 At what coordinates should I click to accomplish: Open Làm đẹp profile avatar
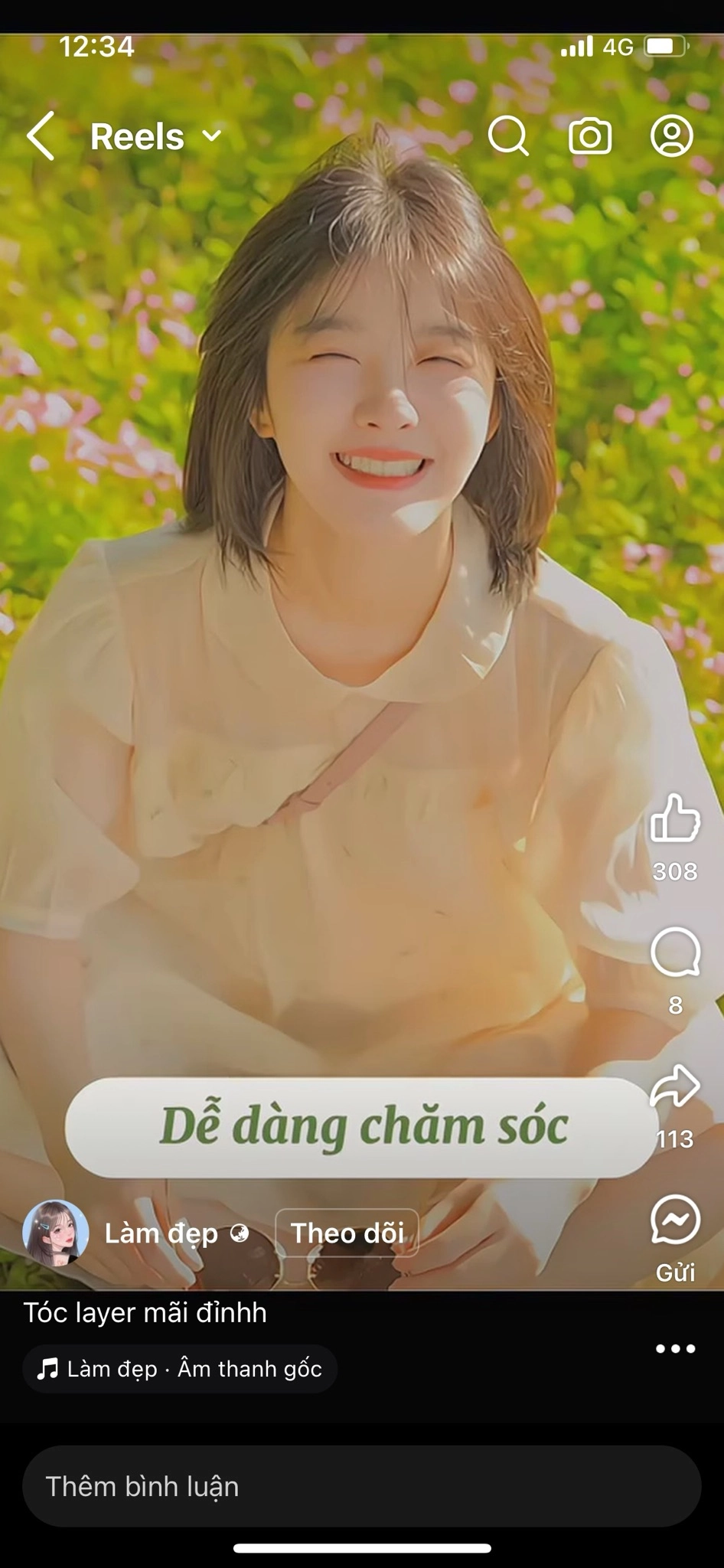pyautogui.click(x=55, y=1233)
